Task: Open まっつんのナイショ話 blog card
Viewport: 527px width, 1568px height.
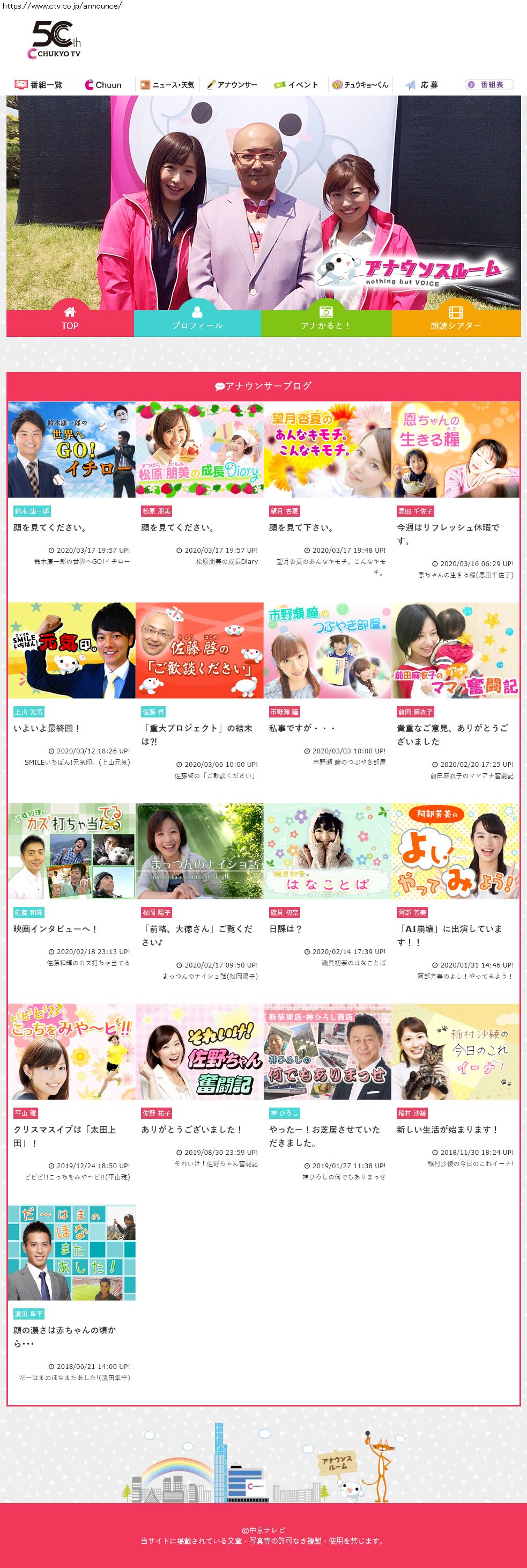Action: pos(199,851)
